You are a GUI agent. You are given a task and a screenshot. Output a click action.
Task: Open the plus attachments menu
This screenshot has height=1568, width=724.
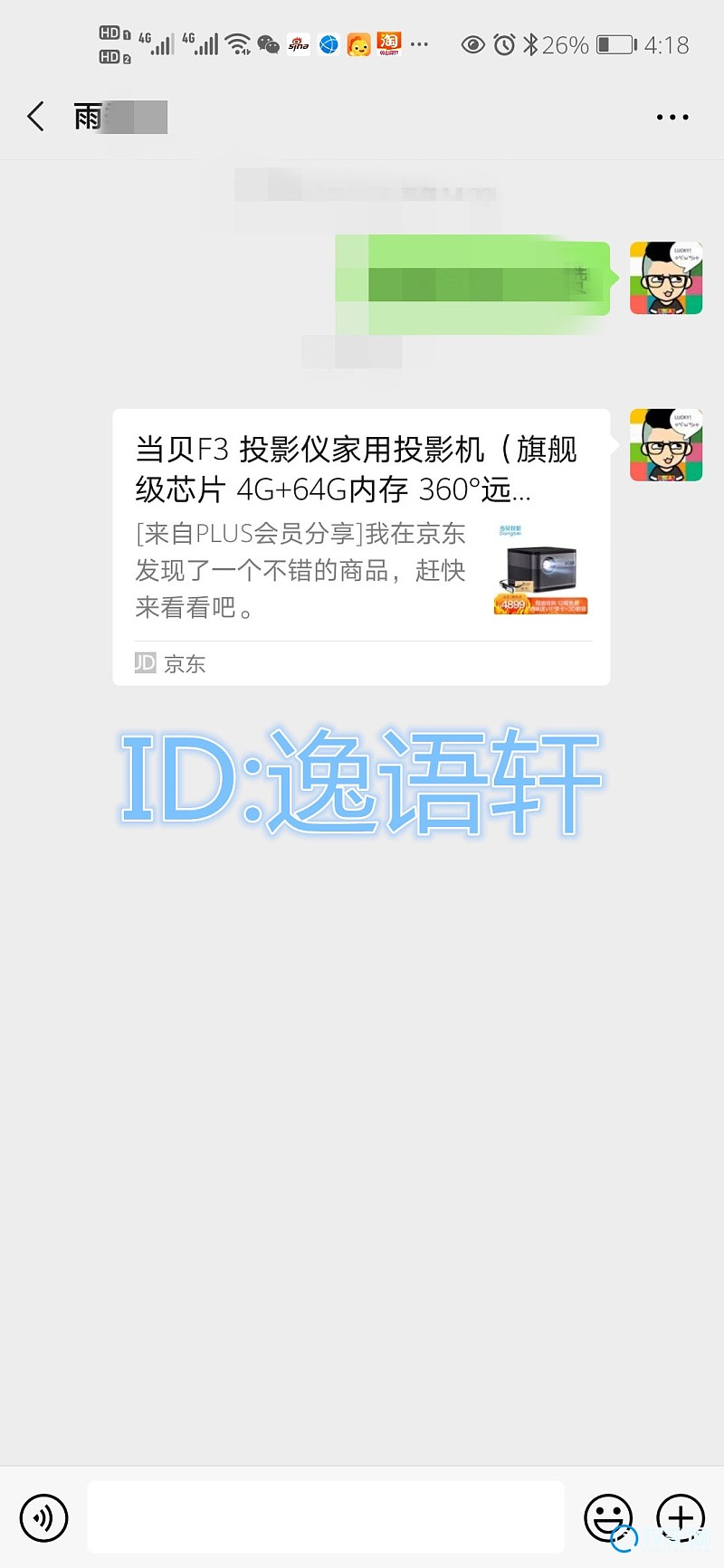(x=681, y=1517)
